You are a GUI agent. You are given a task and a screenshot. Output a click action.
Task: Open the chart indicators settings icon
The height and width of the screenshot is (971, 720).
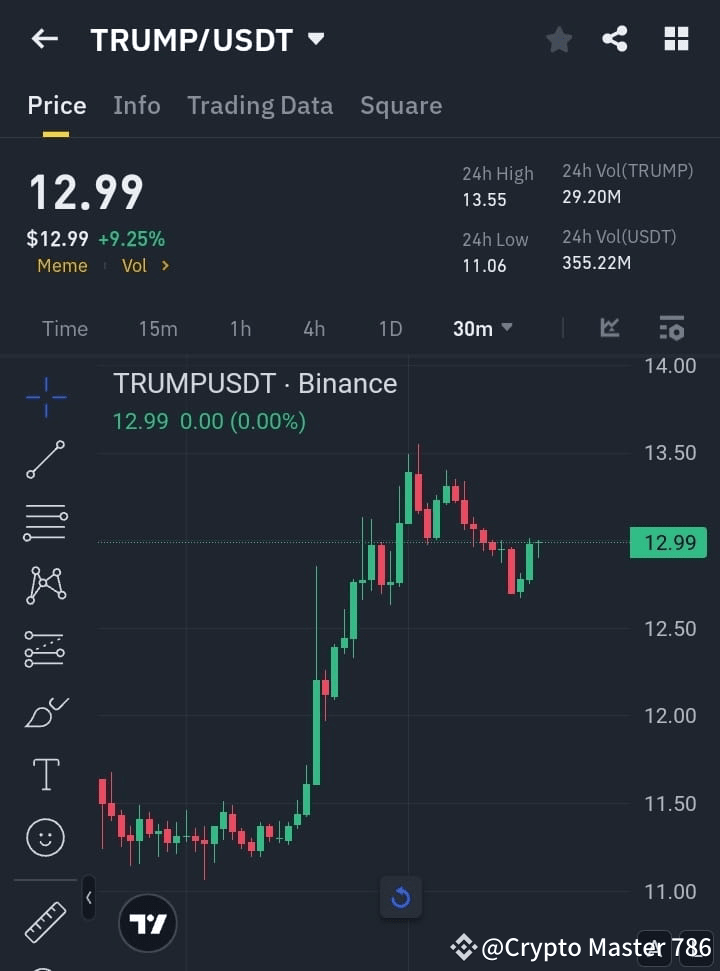[671, 328]
